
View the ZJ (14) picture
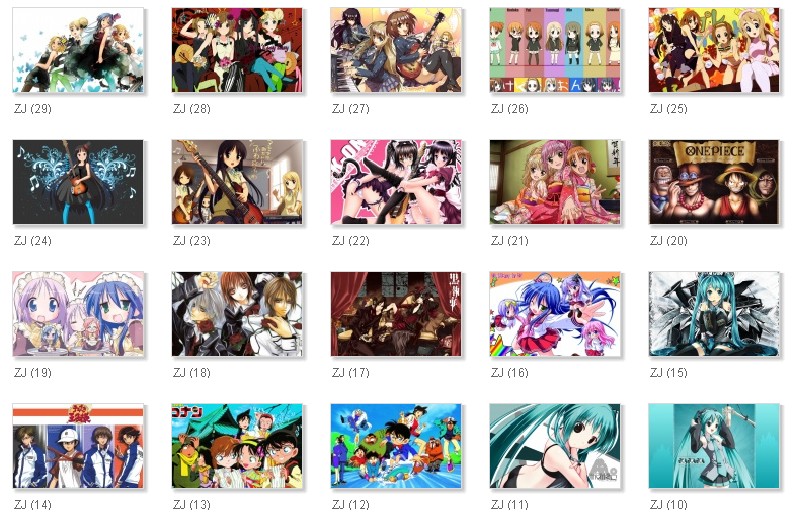[78, 446]
